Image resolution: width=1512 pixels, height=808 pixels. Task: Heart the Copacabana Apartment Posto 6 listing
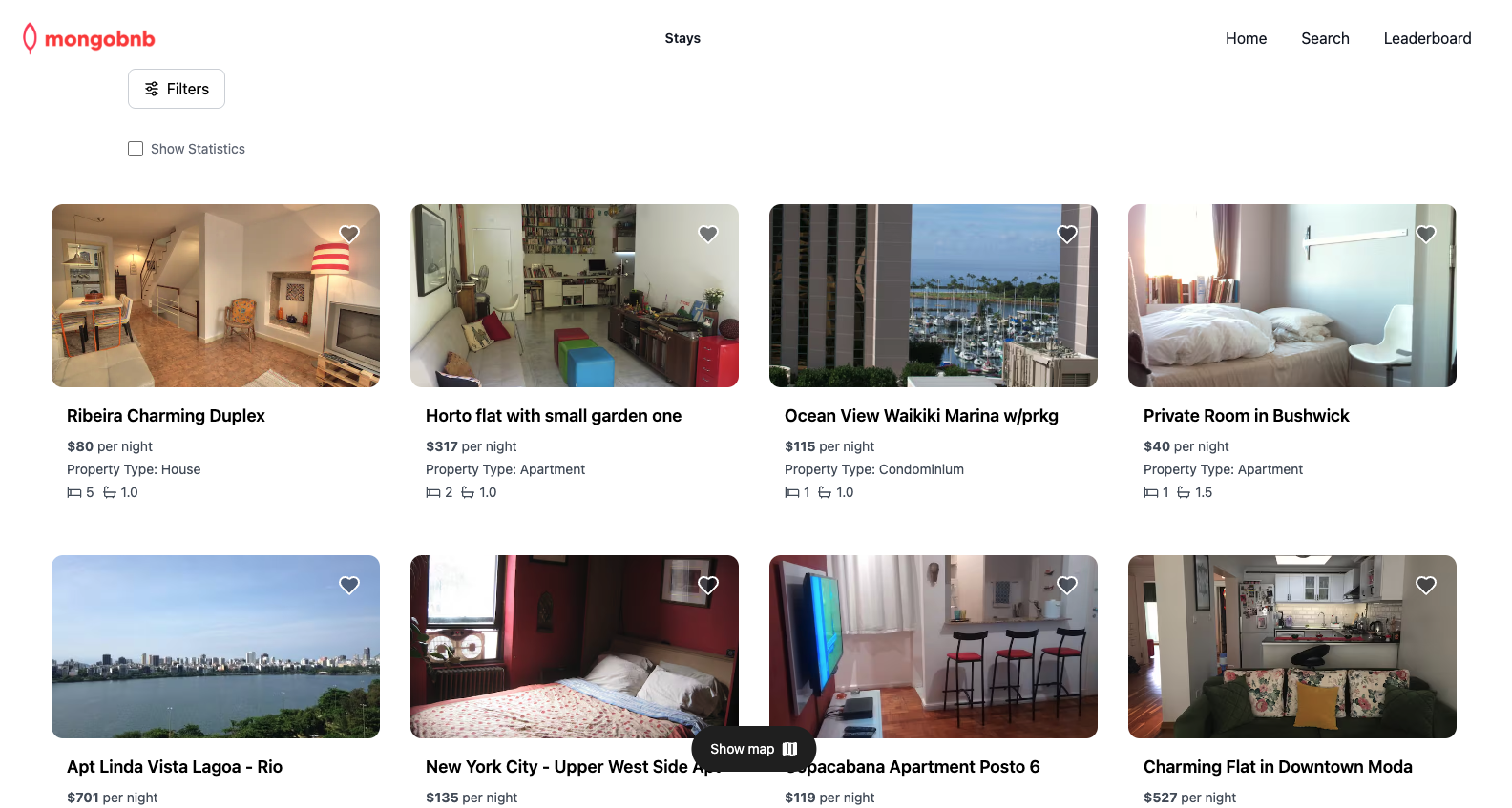point(1067,585)
